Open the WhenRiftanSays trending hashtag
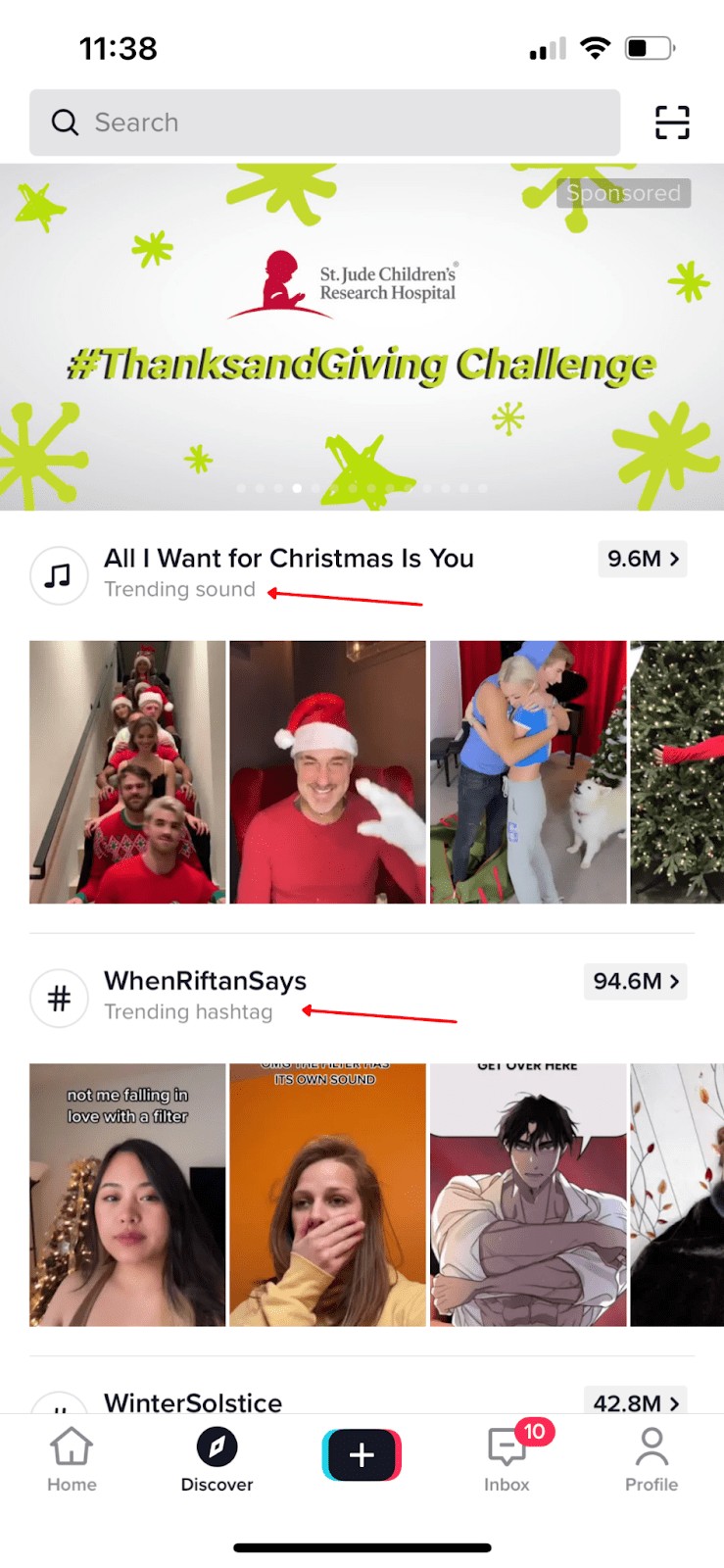 click(206, 981)
